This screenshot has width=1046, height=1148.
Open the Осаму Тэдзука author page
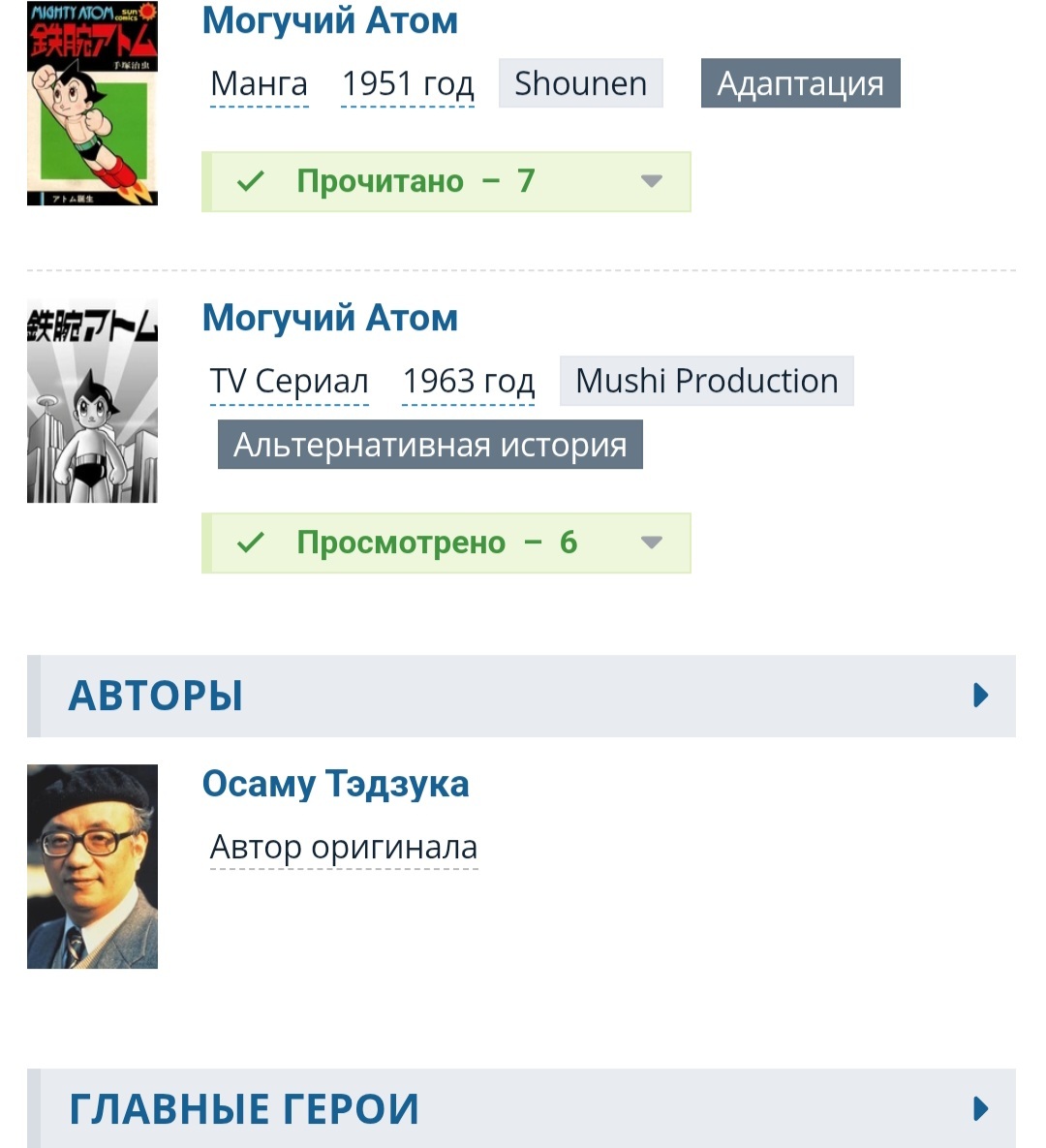335,784
